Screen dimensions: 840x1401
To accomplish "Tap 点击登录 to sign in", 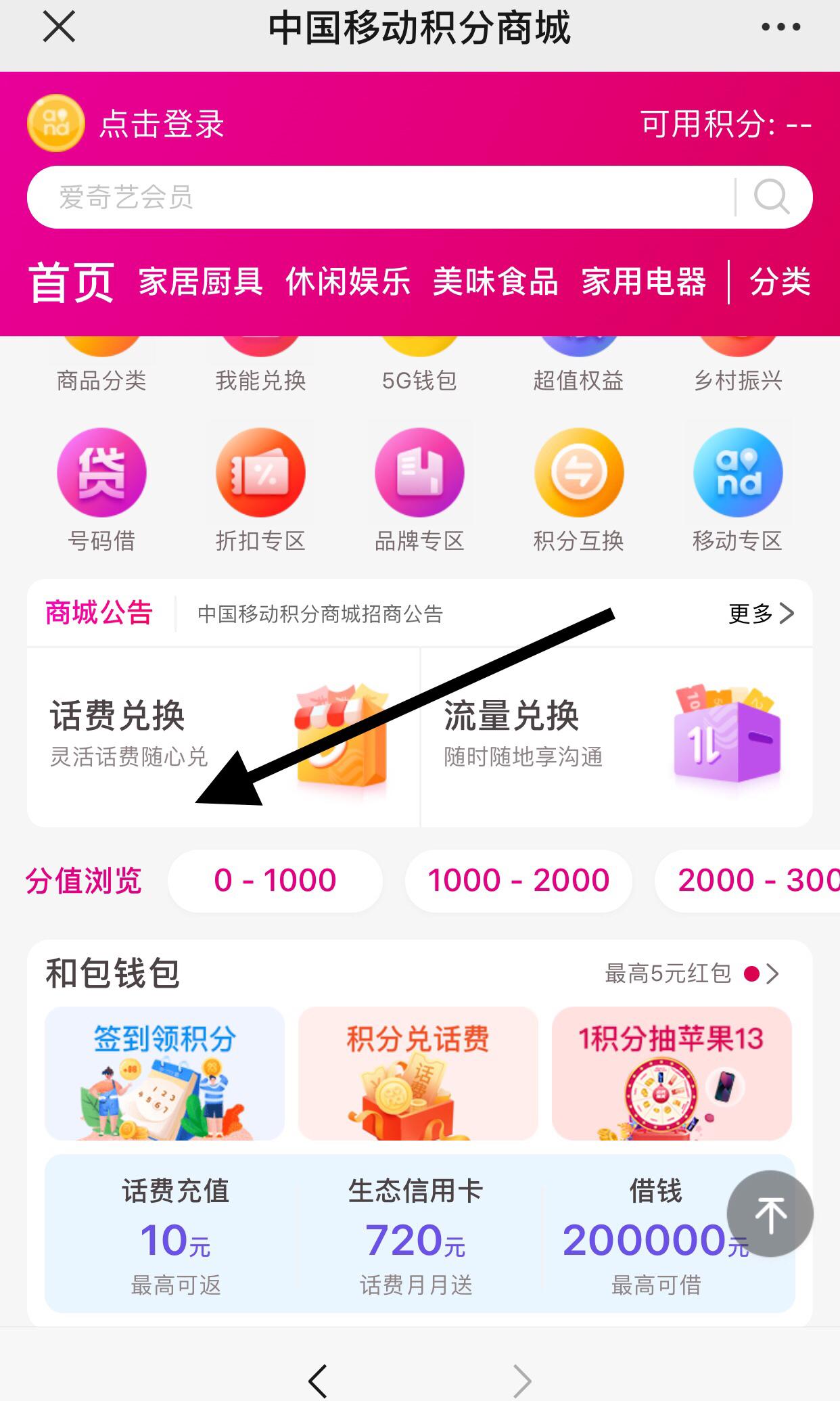I will [x=161, y=124].
